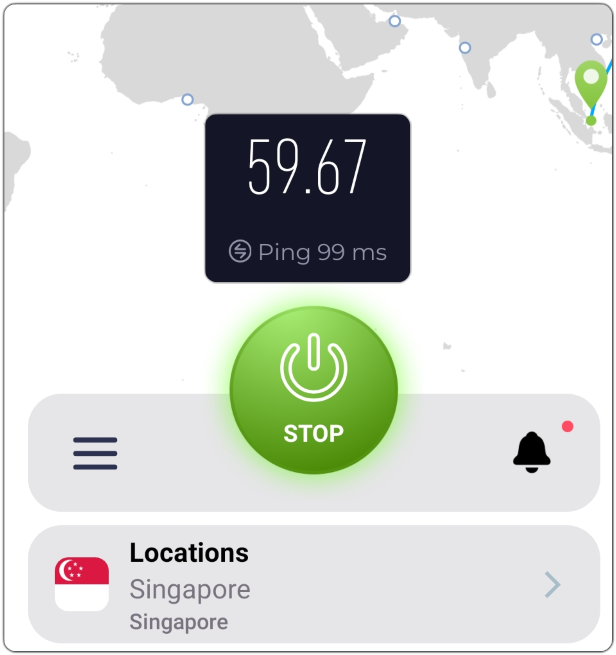Open the notifications bell
Screen dimensions: 616x655
532,452
